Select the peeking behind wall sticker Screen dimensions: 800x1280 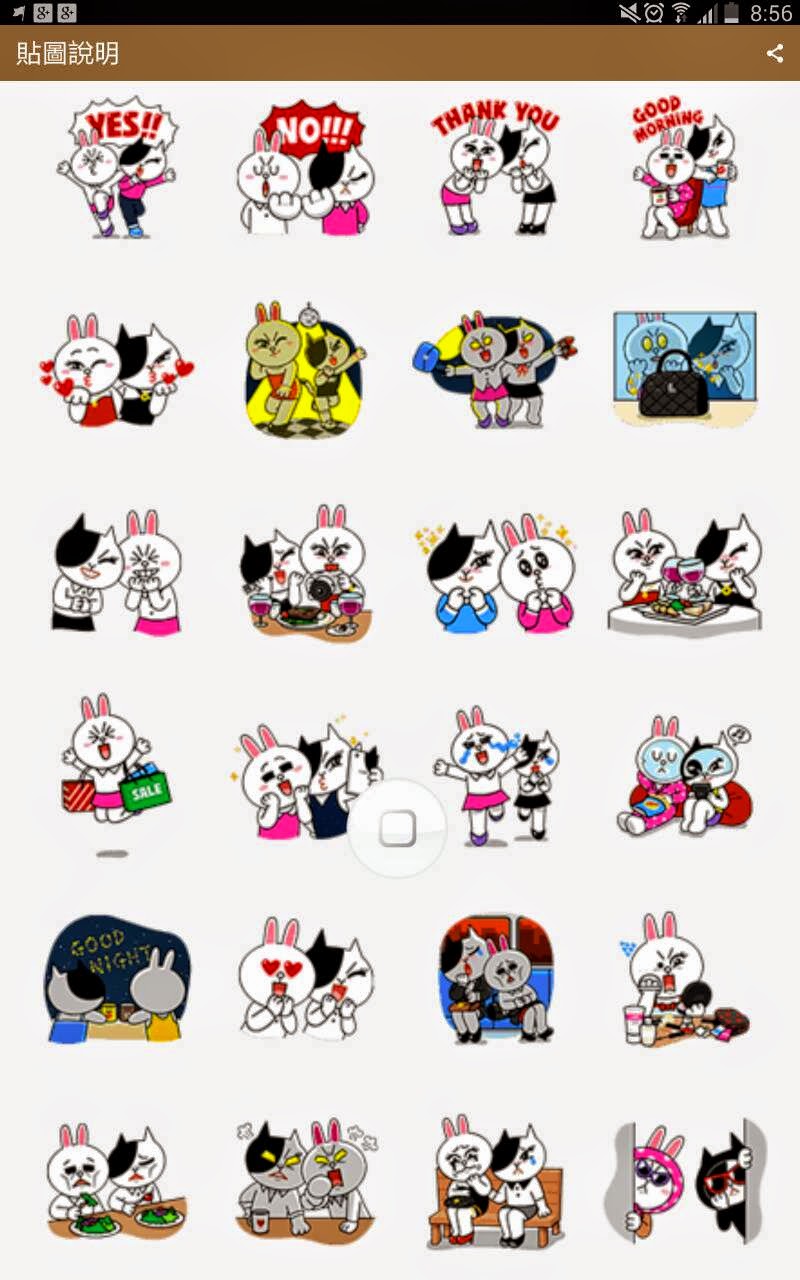click(685, 1180)
